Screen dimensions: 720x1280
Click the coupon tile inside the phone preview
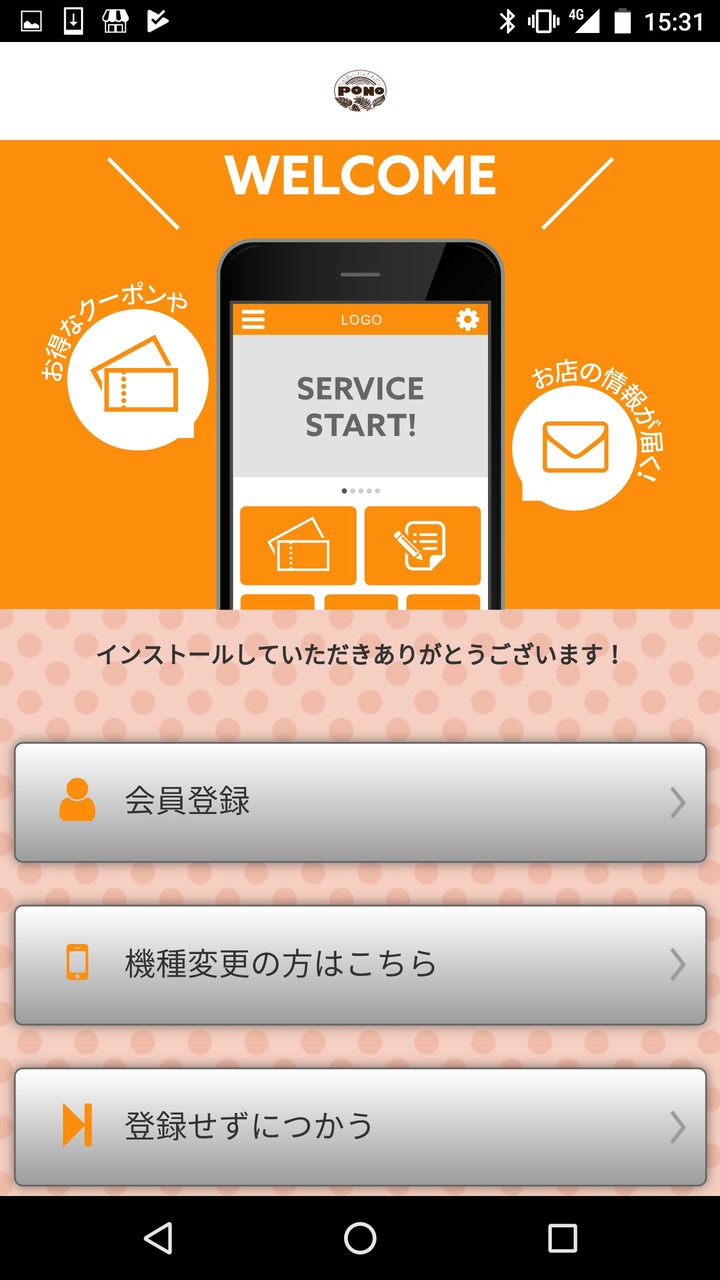tap(299, 546)
